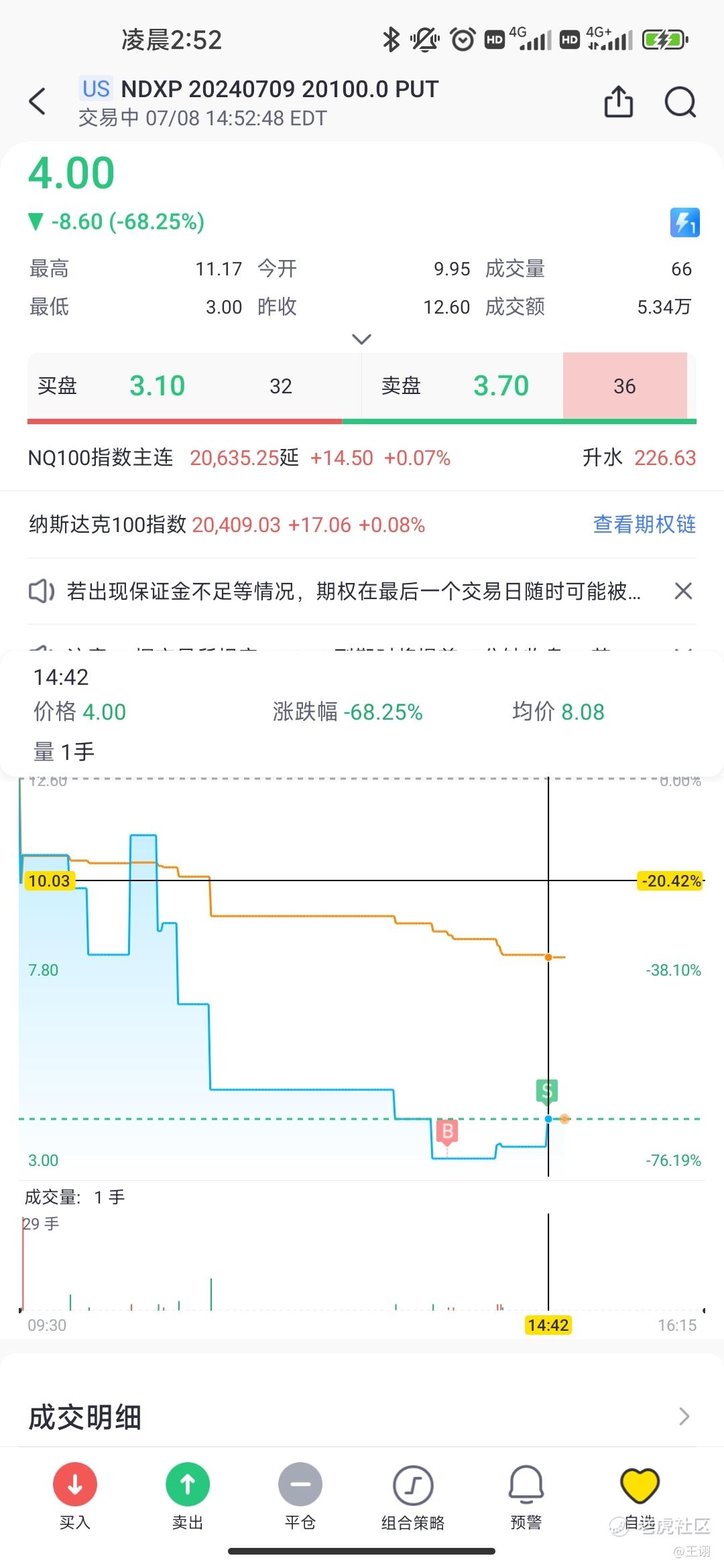The width and height of the screenshot is (724, 1568).
Task: Dismiss the 保证金不足 notice banner
Action: coord(683,591)
